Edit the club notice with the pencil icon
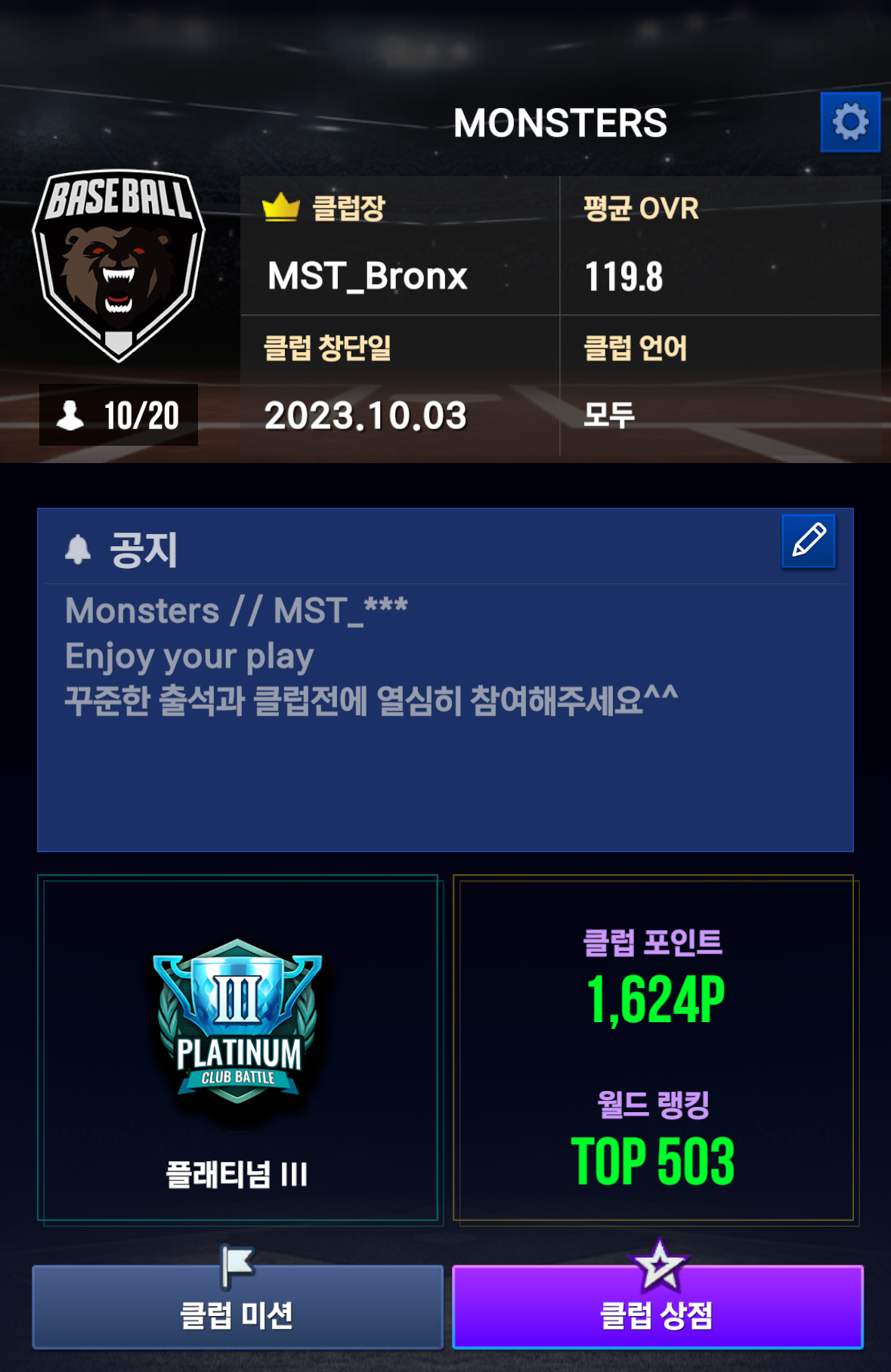 (808, 541)
